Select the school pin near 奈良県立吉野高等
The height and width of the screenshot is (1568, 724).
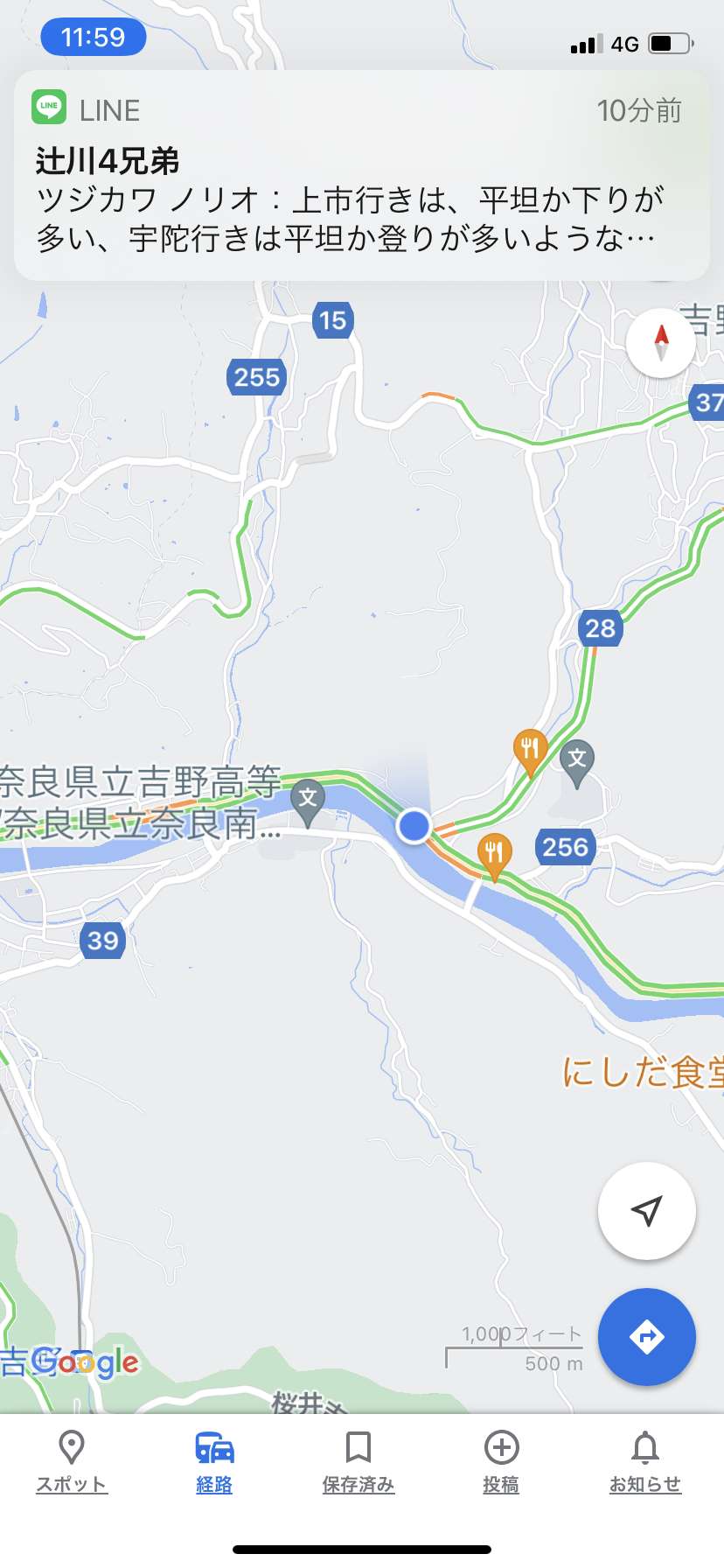(308, 800)
